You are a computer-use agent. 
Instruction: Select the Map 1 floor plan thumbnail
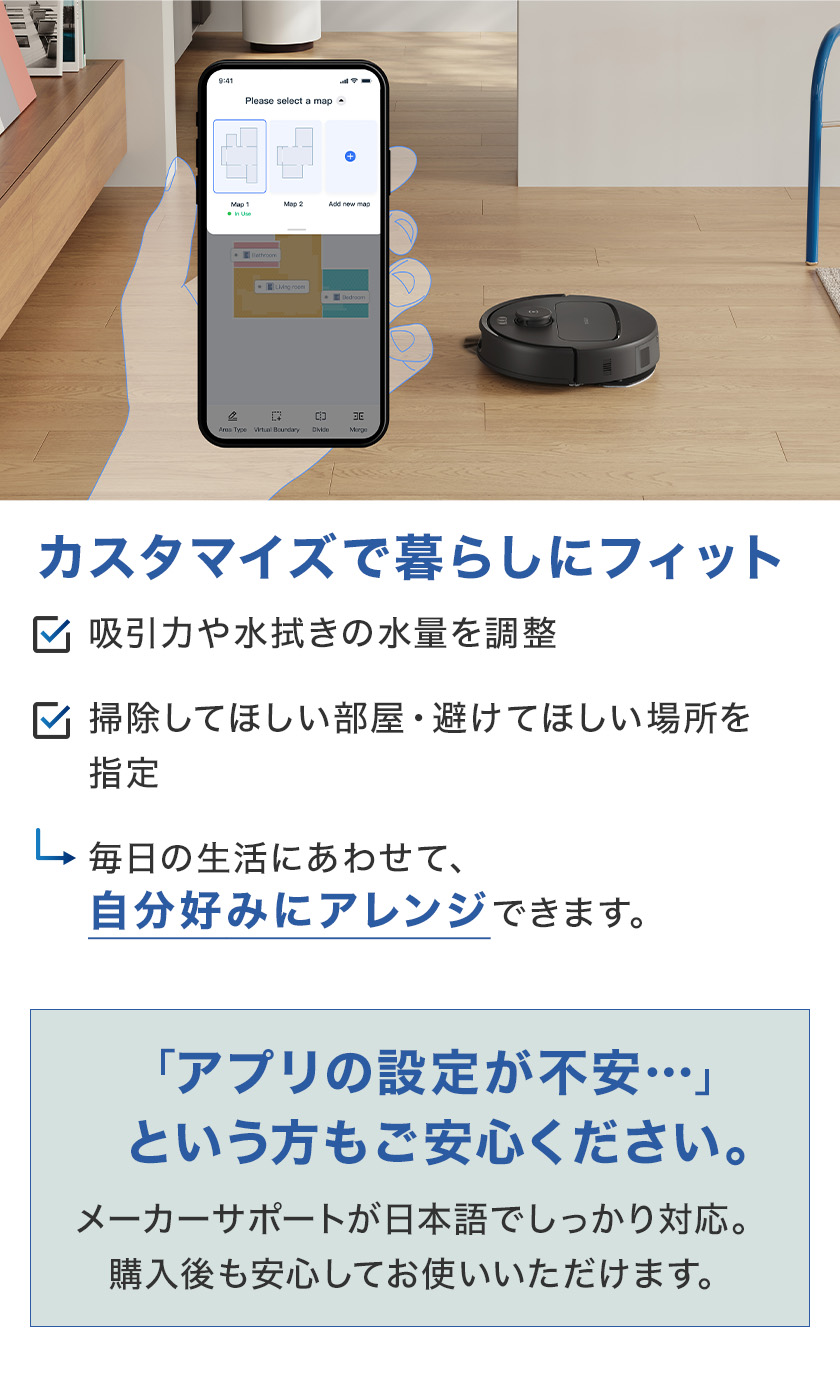click(x=239, y=156)
